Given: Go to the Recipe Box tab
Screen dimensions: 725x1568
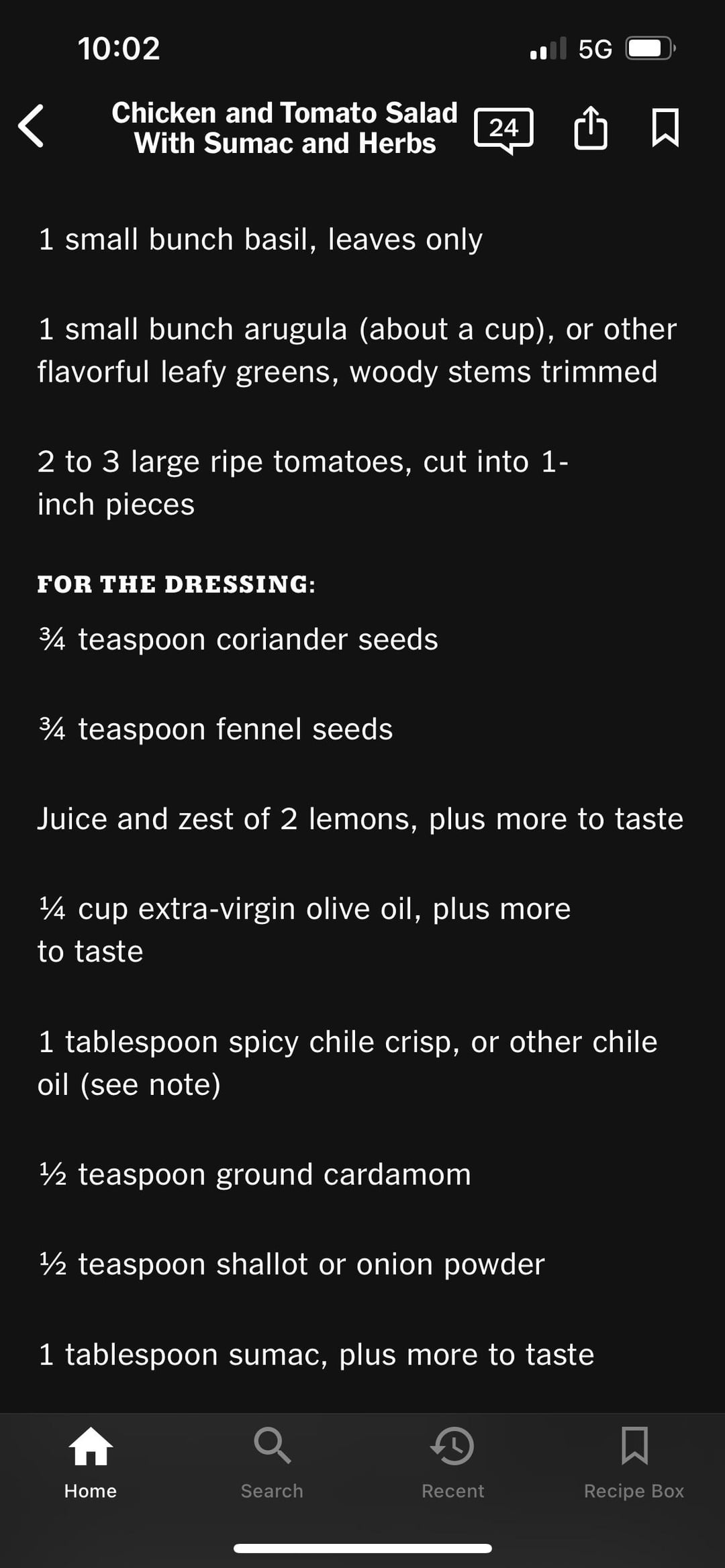Looking at the screenshot, I should [634, 1463].
